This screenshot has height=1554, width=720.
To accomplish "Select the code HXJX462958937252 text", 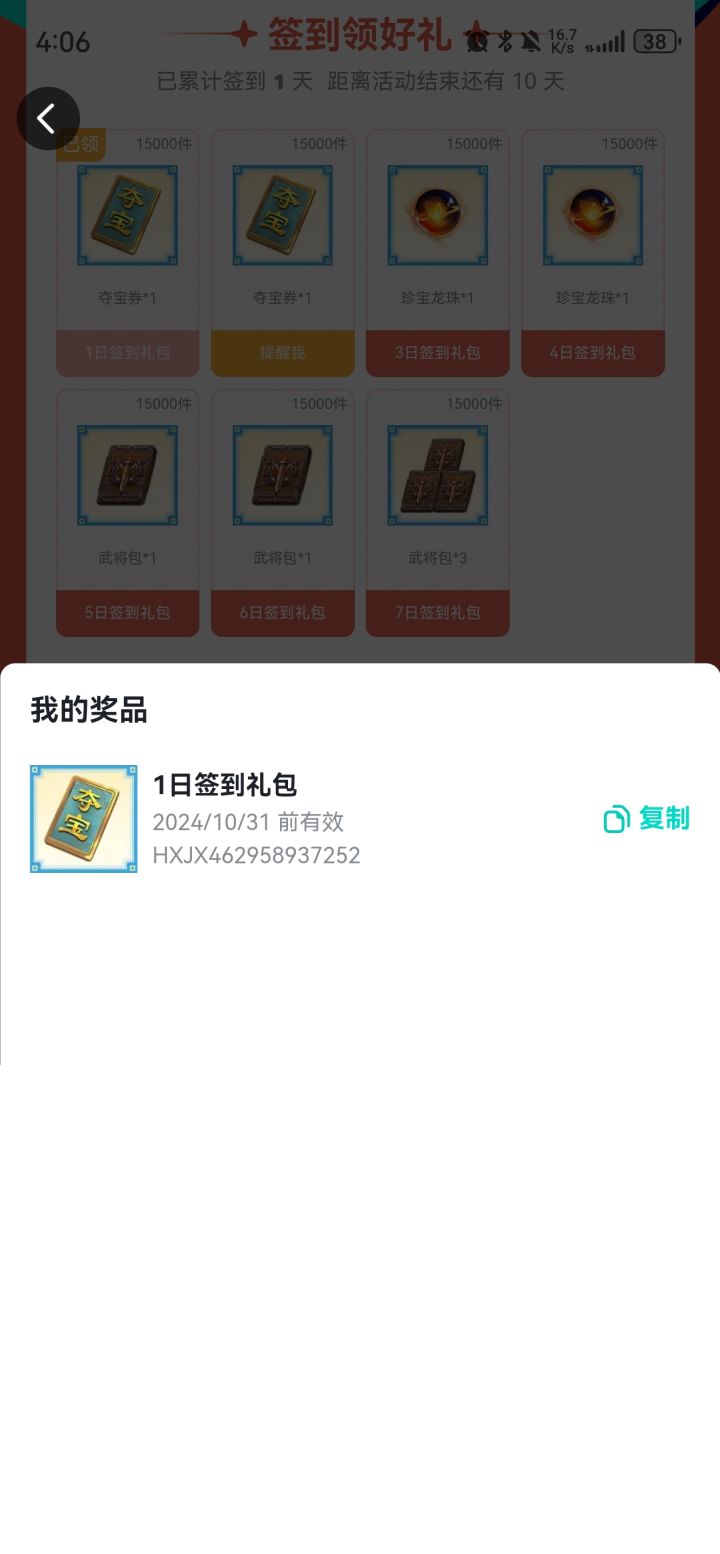I will (257, 856).
